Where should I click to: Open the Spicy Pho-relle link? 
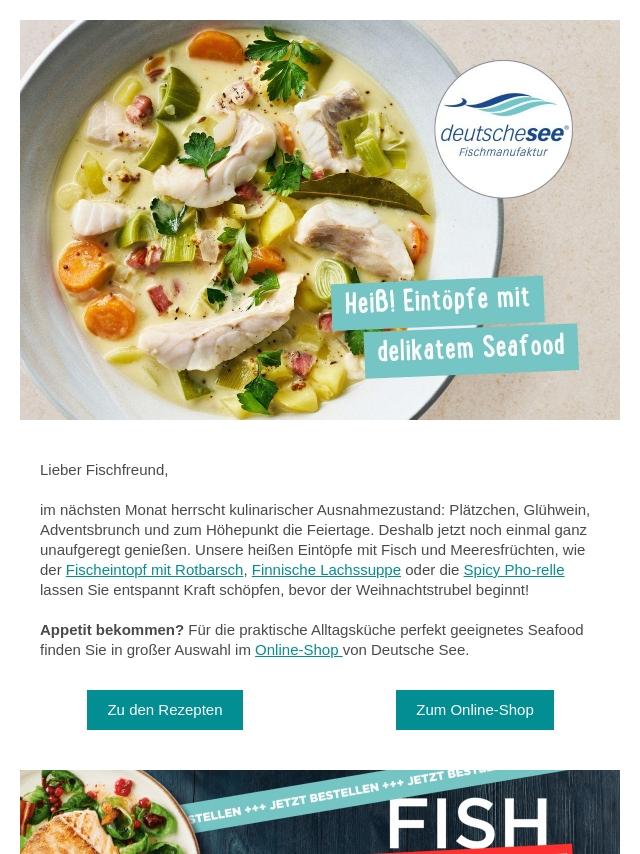pyautogui.click(x=513, y=570)
